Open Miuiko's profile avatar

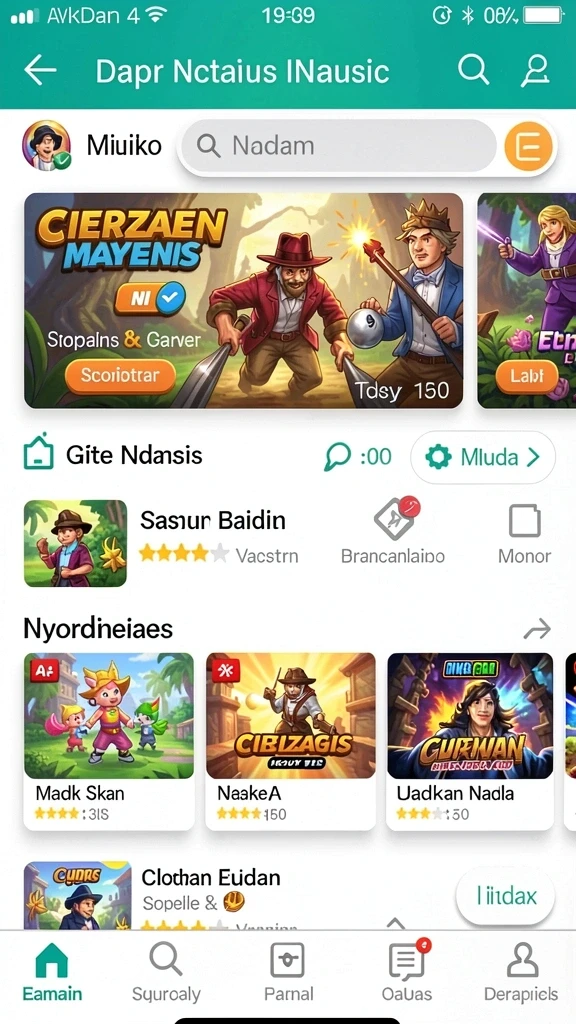(46, 145)
